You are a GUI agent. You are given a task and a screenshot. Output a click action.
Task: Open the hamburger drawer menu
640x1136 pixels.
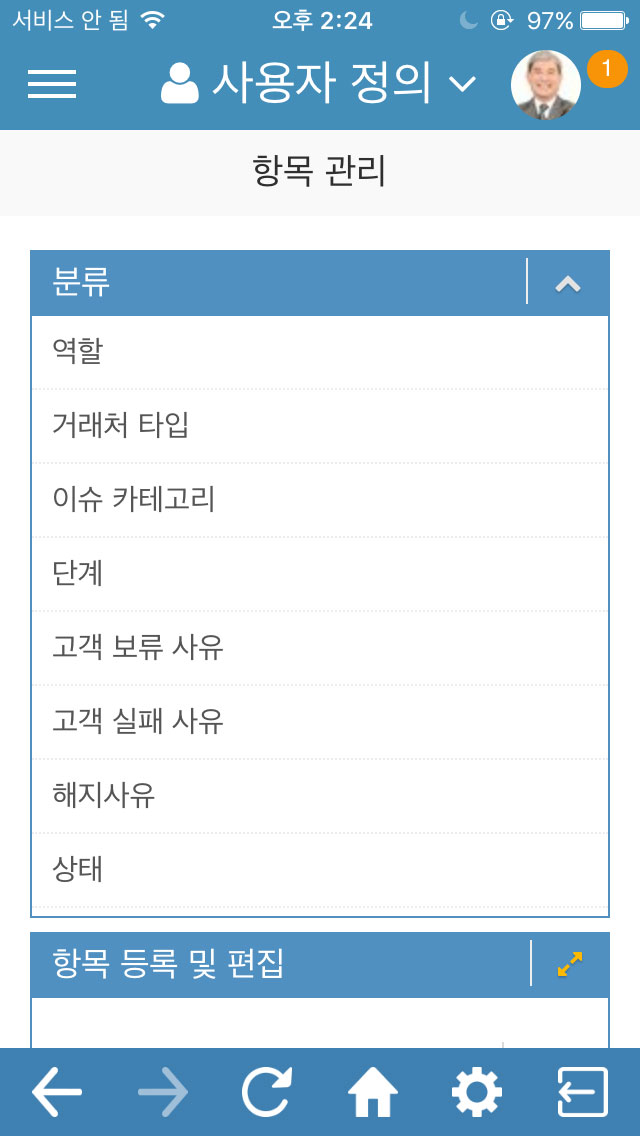(x=52, y=84)
